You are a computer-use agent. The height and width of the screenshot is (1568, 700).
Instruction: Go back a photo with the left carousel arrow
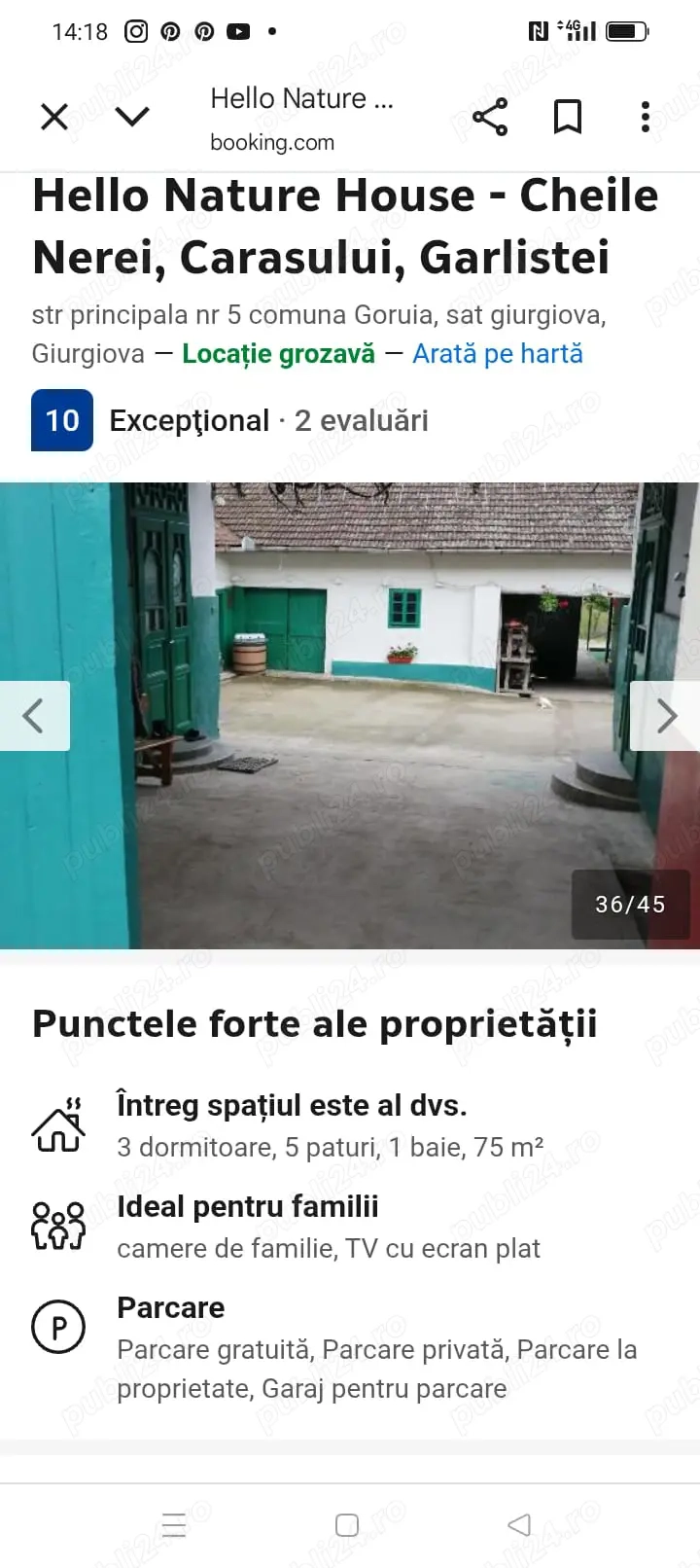tap(34, 716)
